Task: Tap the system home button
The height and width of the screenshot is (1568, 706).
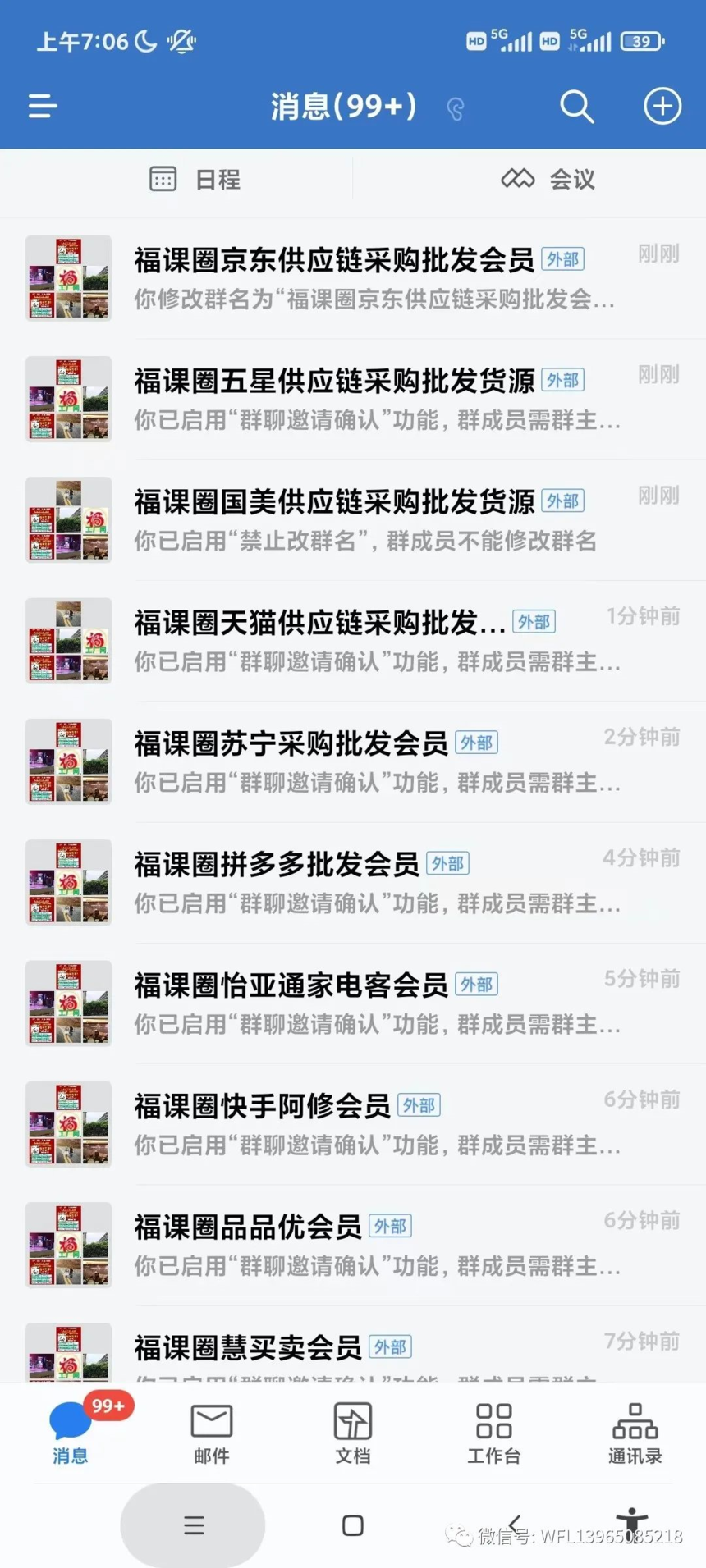Action: click(353, 1525)
